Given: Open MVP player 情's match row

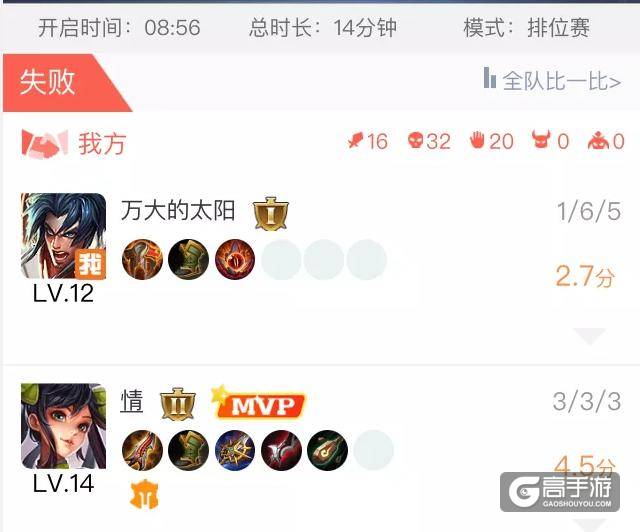Looking at the screenshot, I should (132, 403).
